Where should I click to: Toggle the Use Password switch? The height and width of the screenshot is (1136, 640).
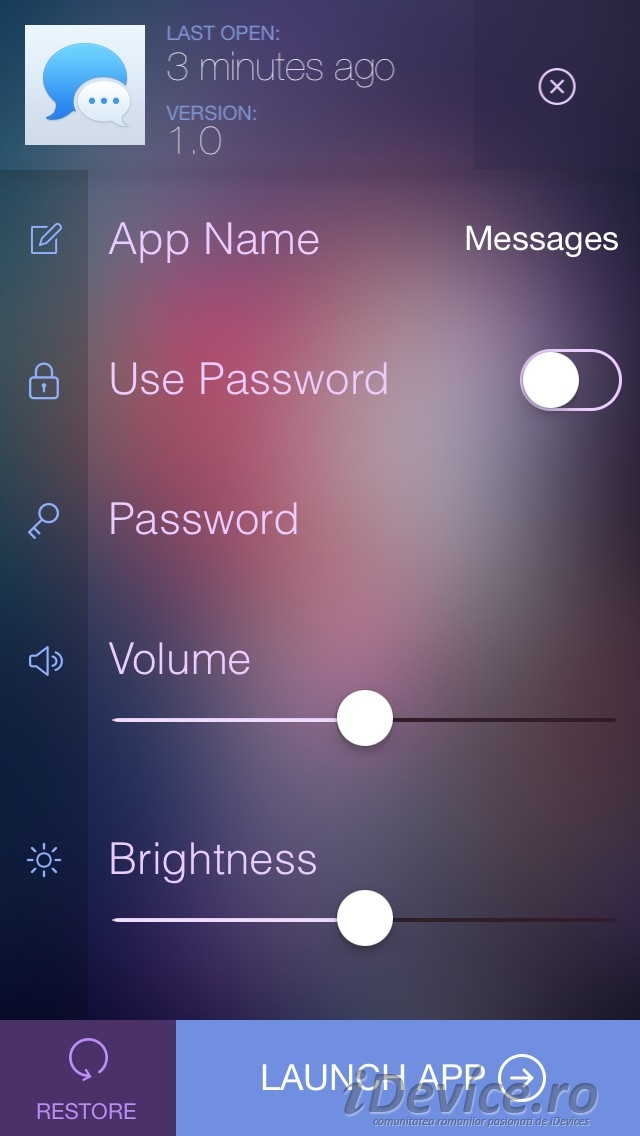(x=570, y=380)
